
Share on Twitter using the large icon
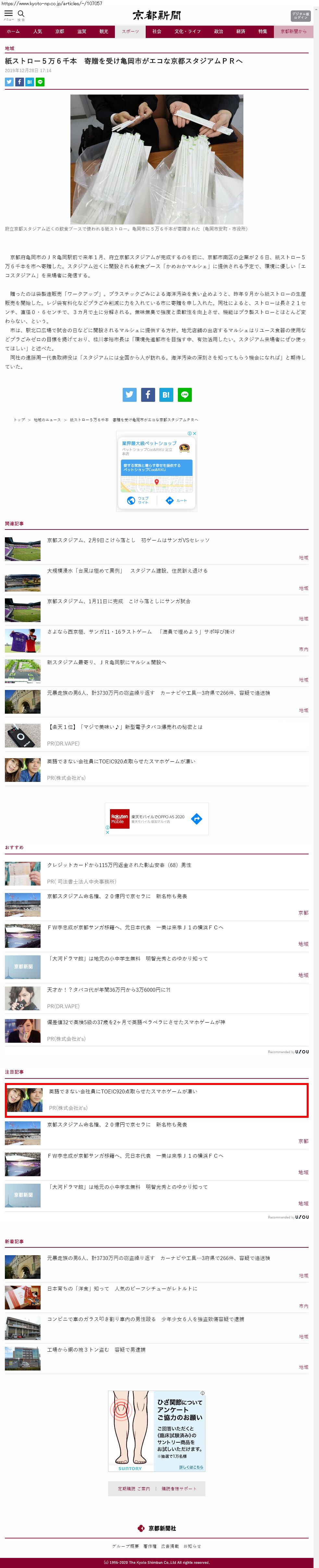(x=129, y=394)
